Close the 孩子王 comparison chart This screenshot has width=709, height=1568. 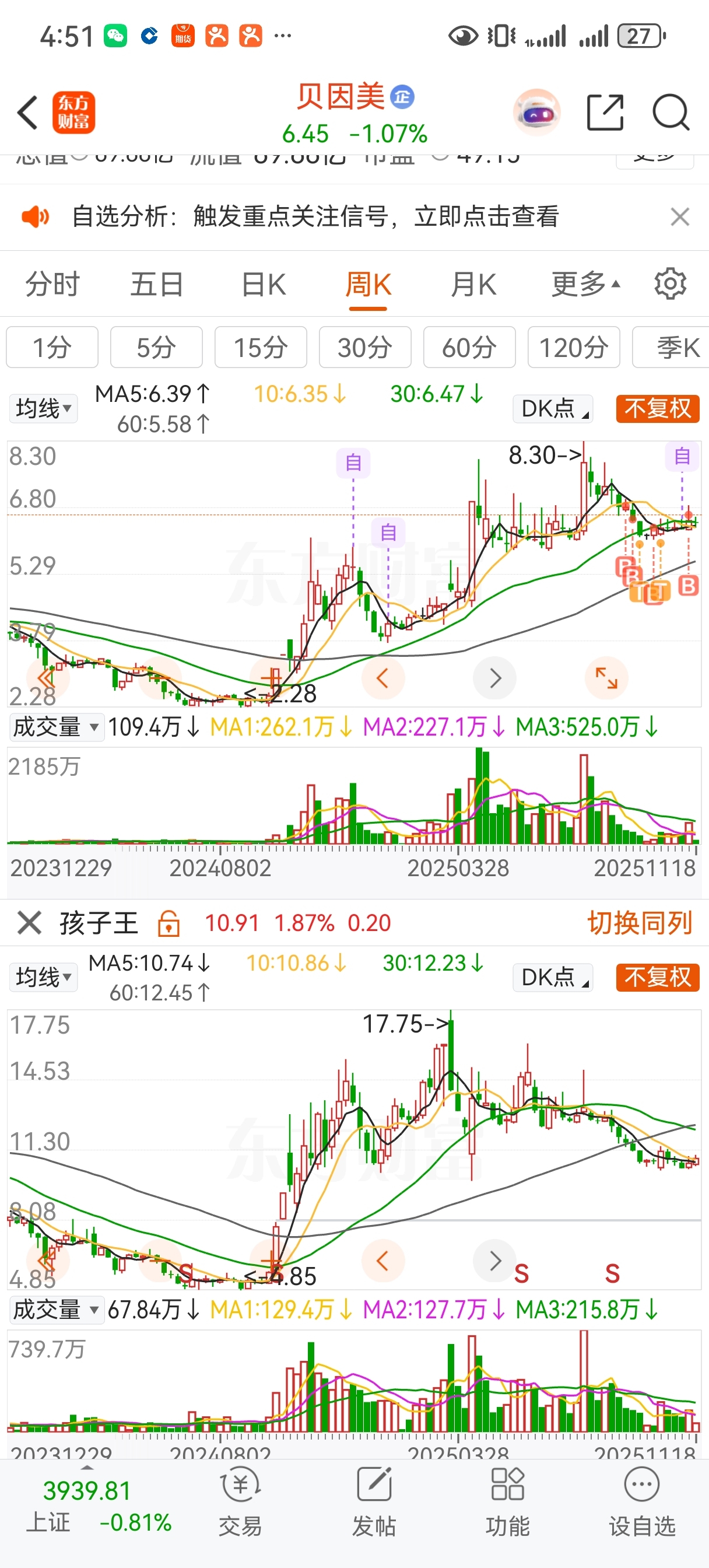point(29,923)
